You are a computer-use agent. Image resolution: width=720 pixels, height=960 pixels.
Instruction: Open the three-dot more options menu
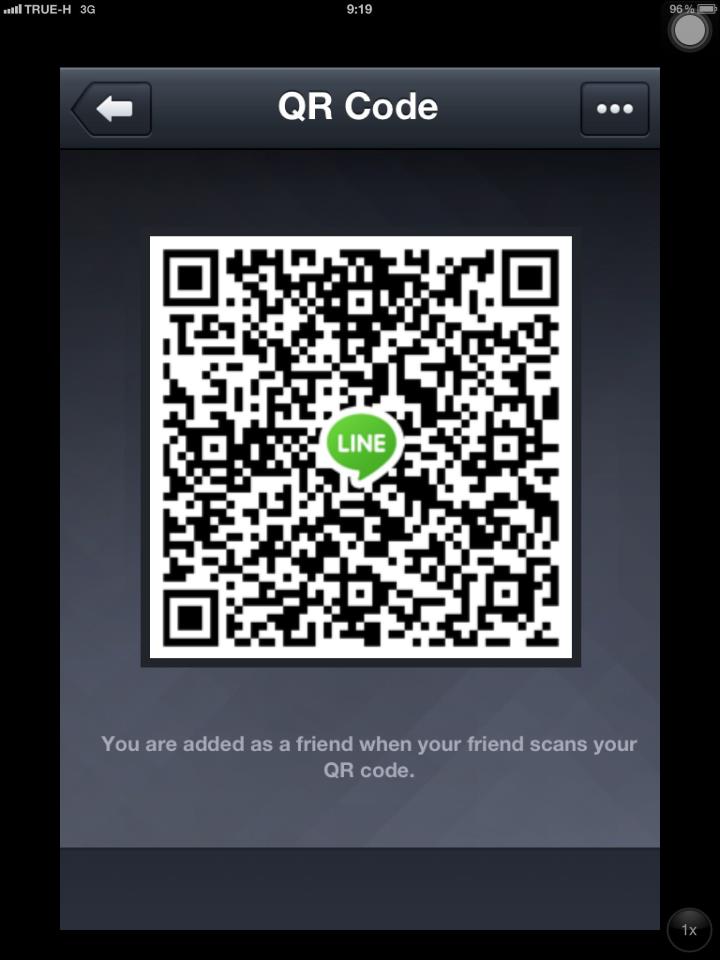[x=614, y=109]
